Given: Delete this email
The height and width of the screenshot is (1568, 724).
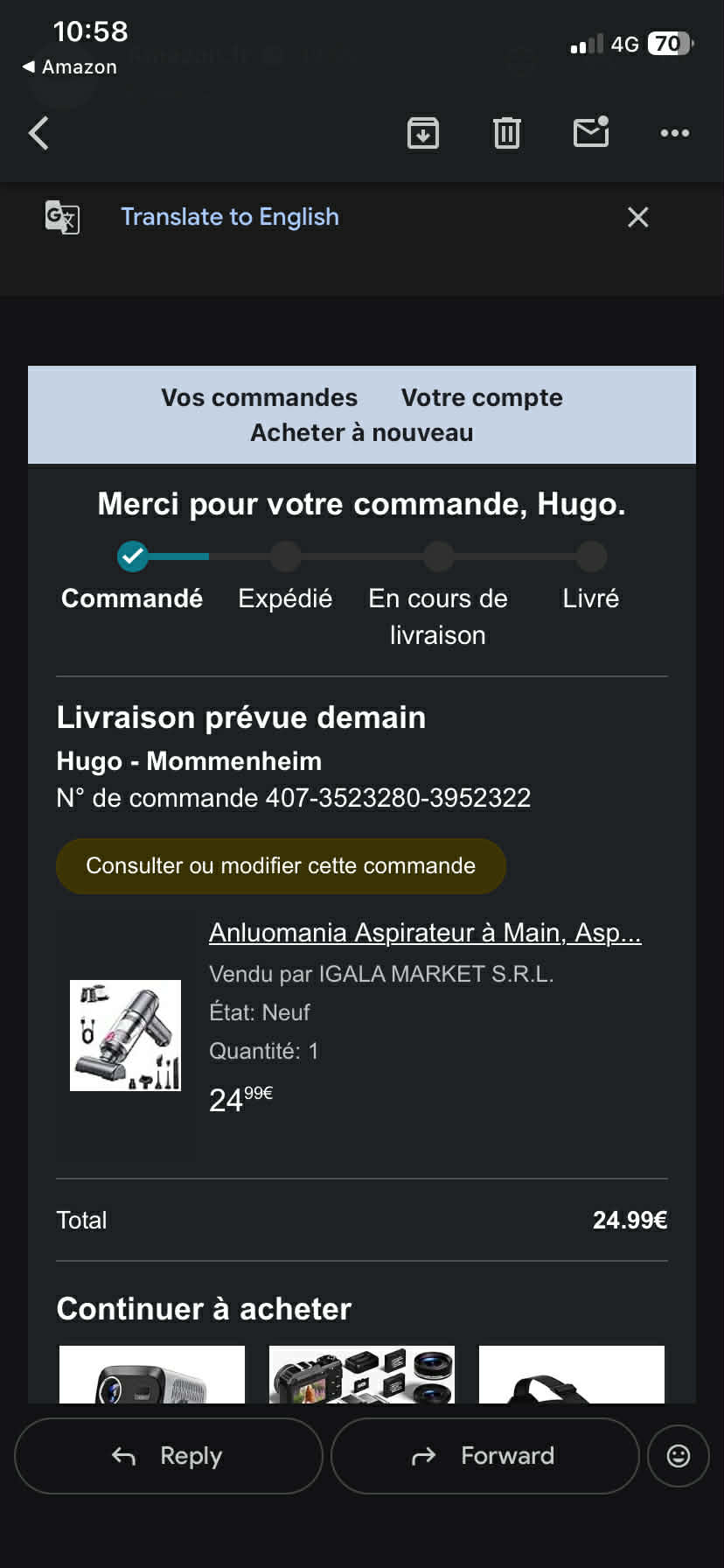Looking at the screenshot, I should (507, 133).
